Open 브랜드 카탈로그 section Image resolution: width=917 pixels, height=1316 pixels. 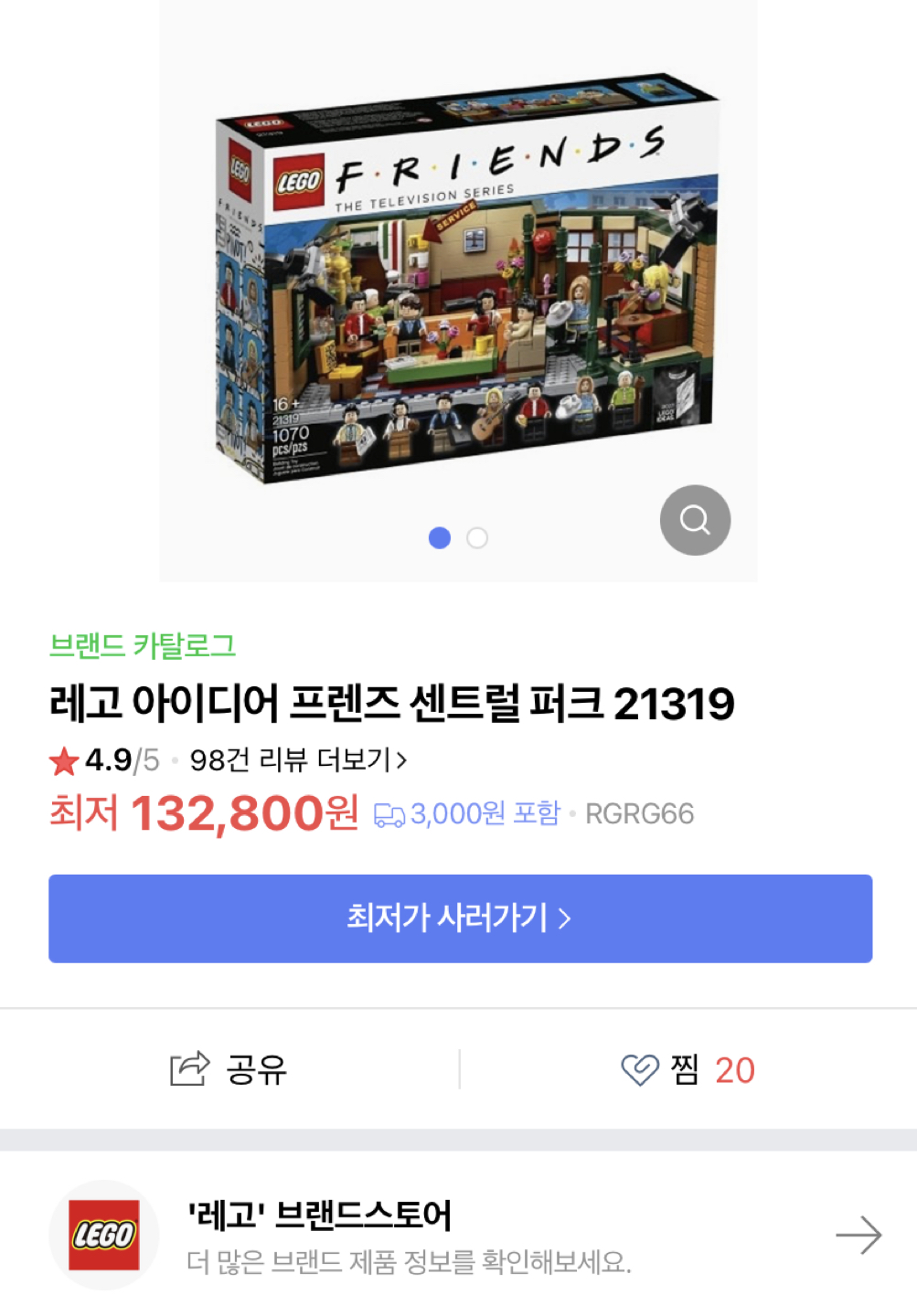point(143,646)
